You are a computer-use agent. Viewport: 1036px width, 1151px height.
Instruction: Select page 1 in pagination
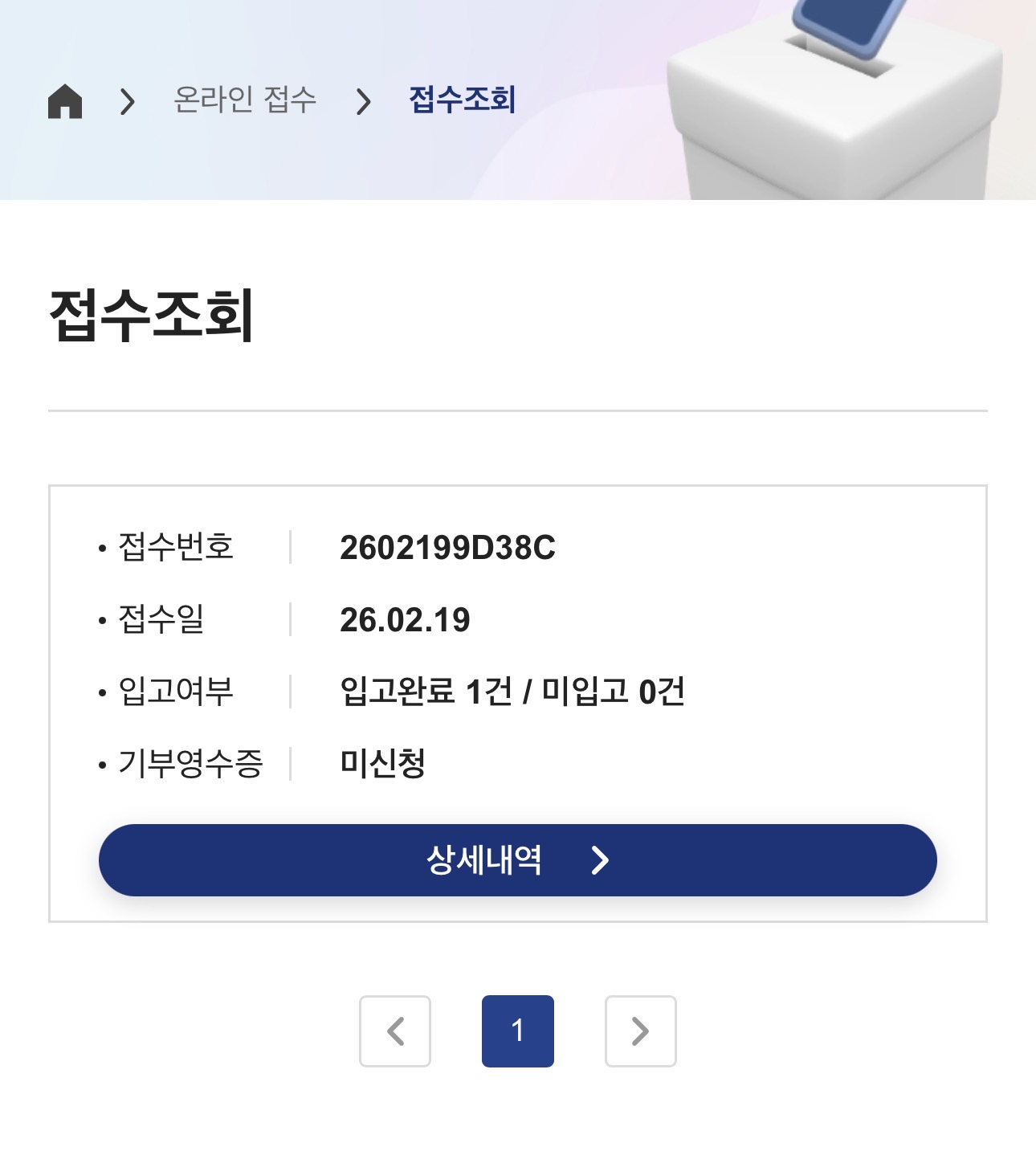point(517,1031)
